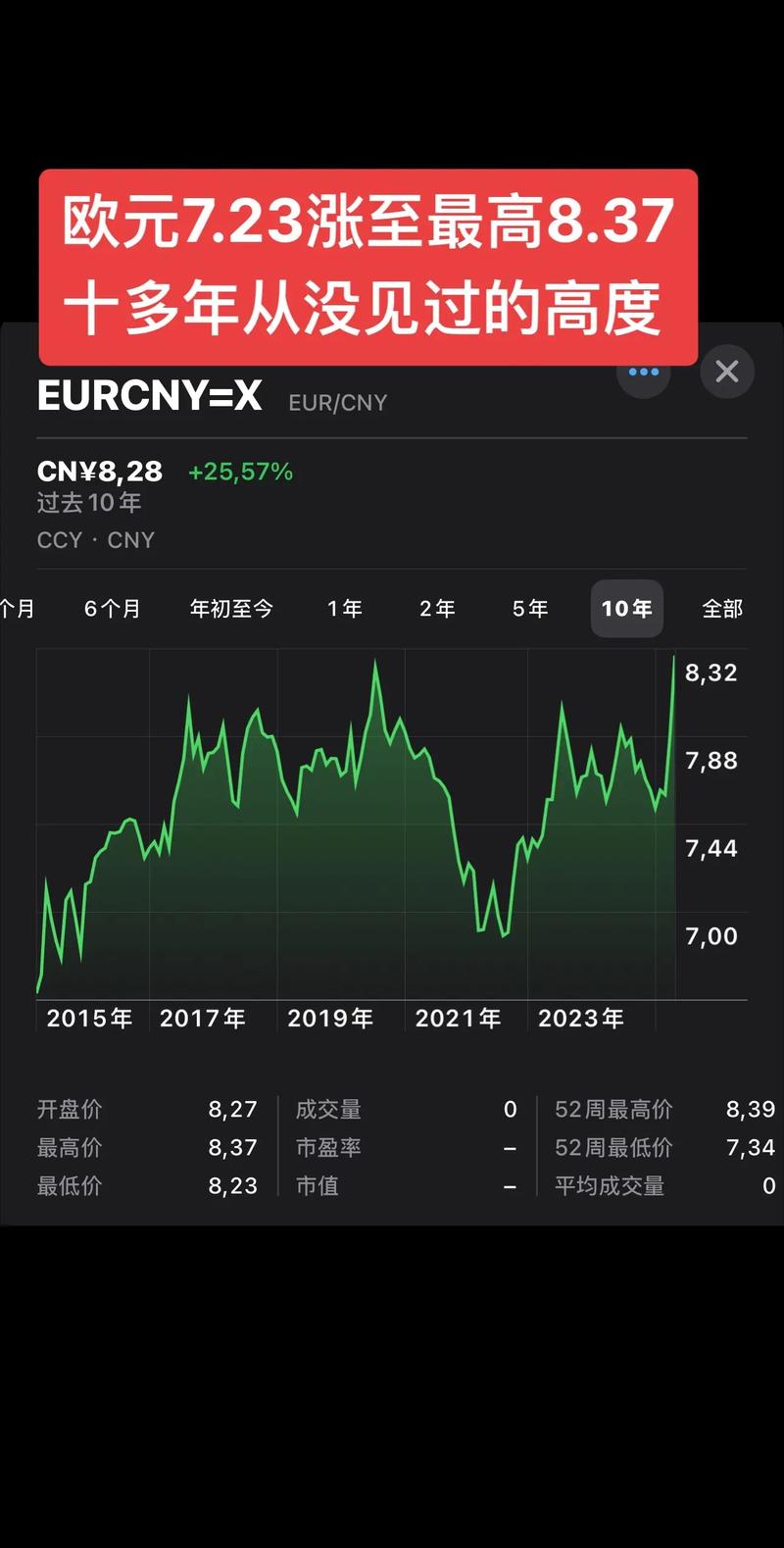Select the 1年 time range

[345, 609]
